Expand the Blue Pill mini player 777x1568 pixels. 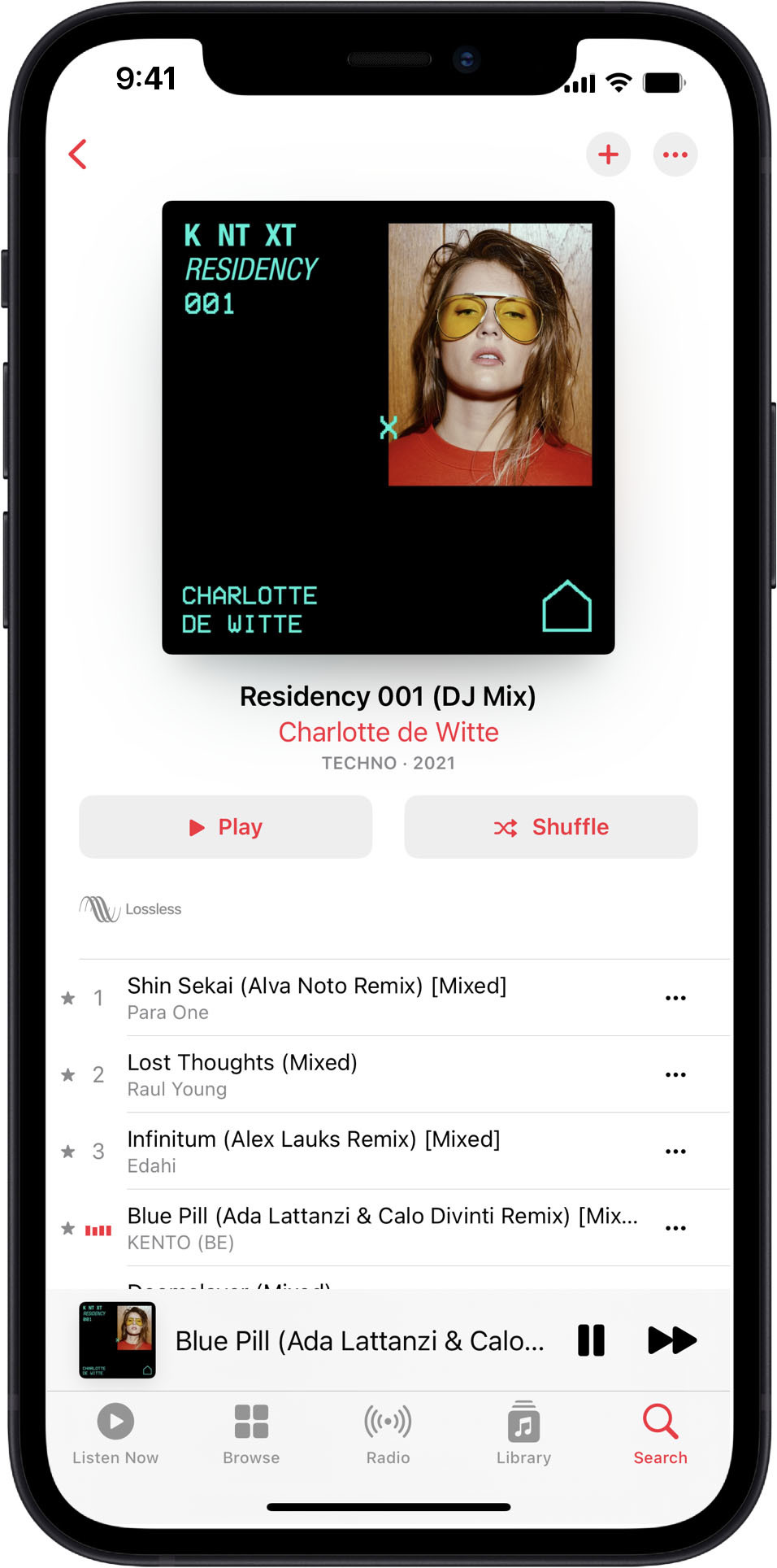coord(359,1340)
